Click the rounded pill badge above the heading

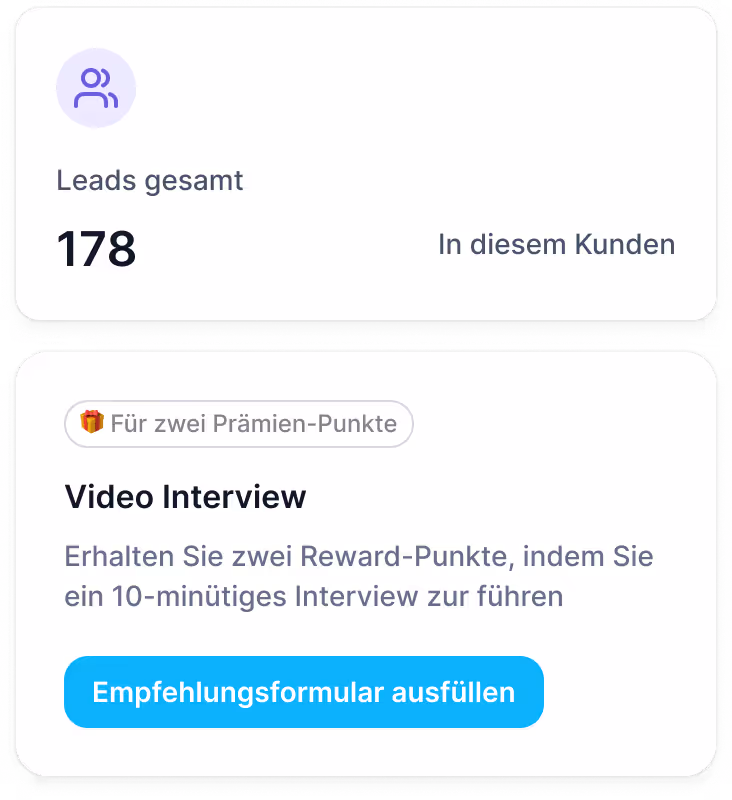coord(238,424)
